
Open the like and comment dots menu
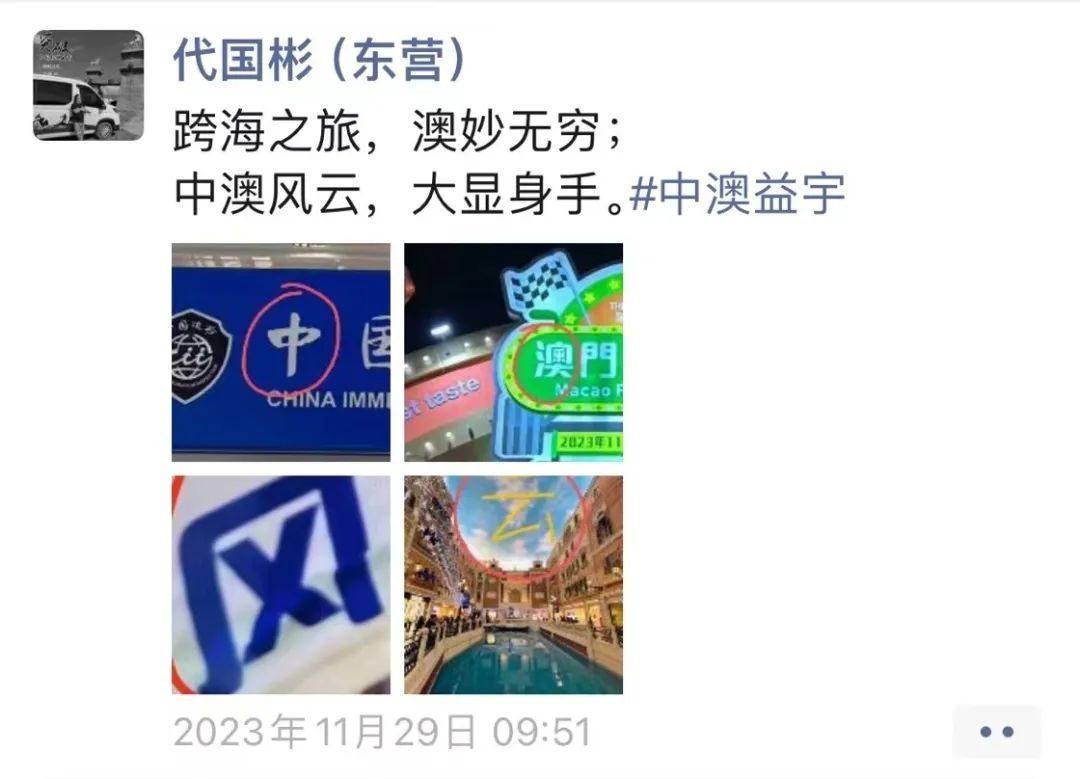pyautogui.click(x=996, y=732)
